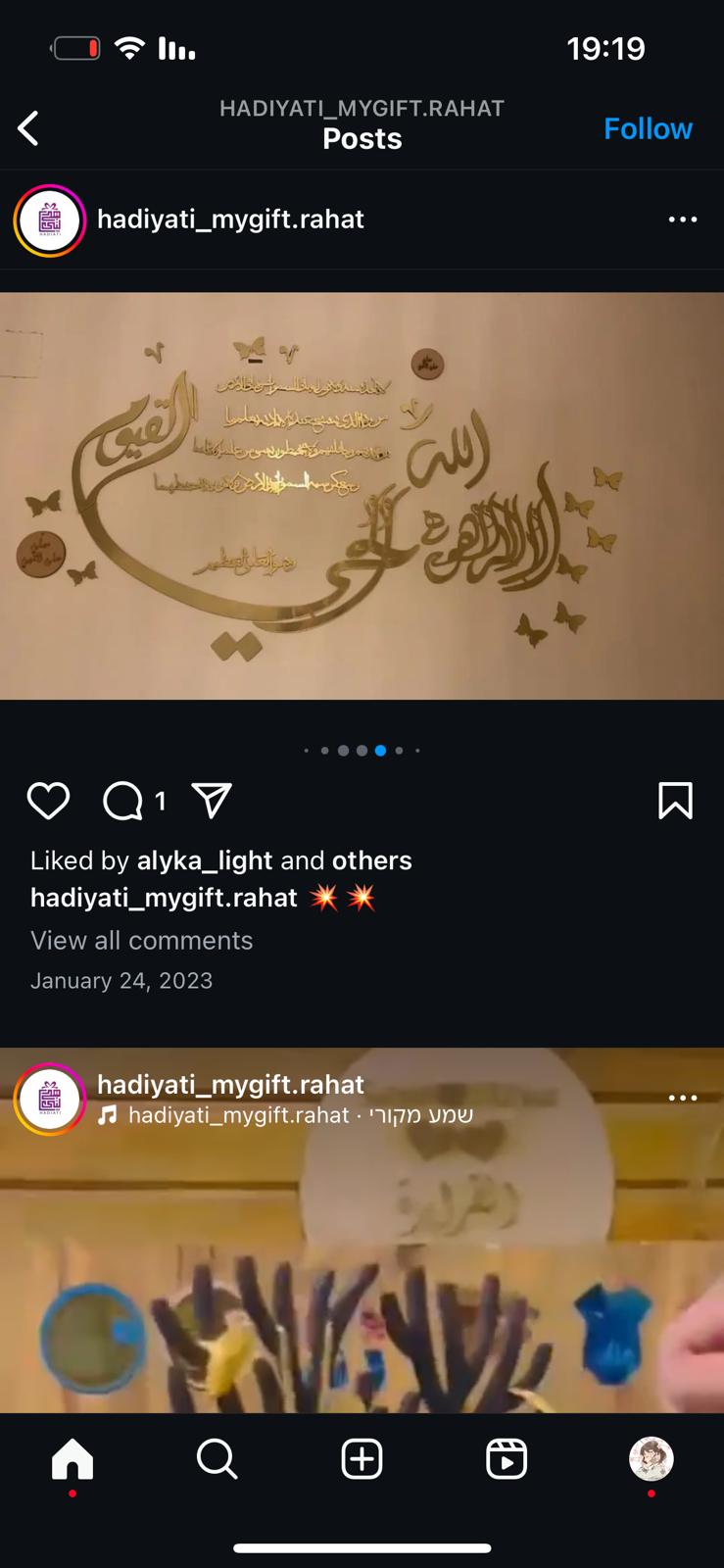The image size is (724, 1568).
Task: Open the story ring of hadiyati_mygift.rahat
Action: pos(50,220)
